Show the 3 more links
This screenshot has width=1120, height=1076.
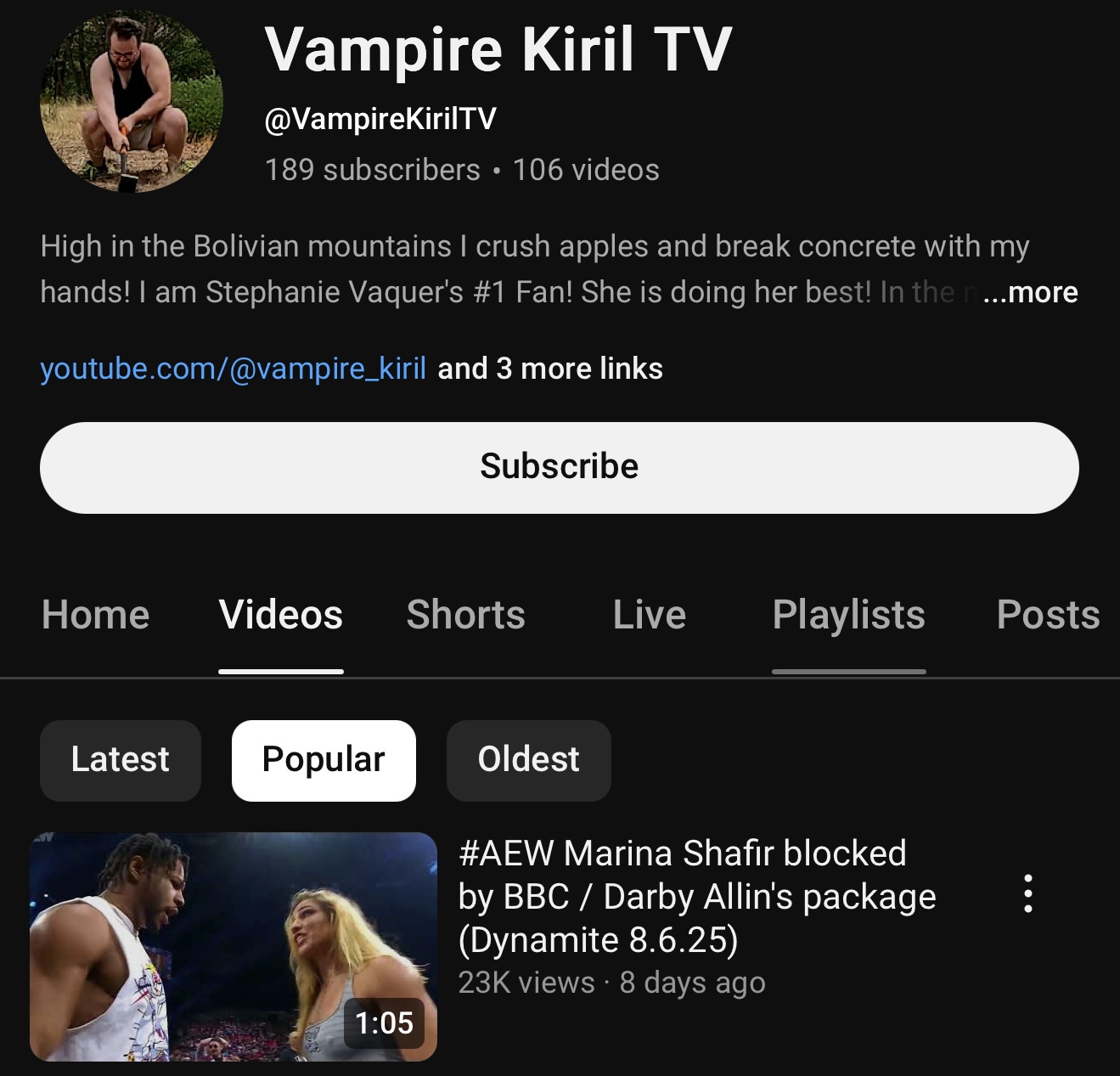(x=550, y=369)
